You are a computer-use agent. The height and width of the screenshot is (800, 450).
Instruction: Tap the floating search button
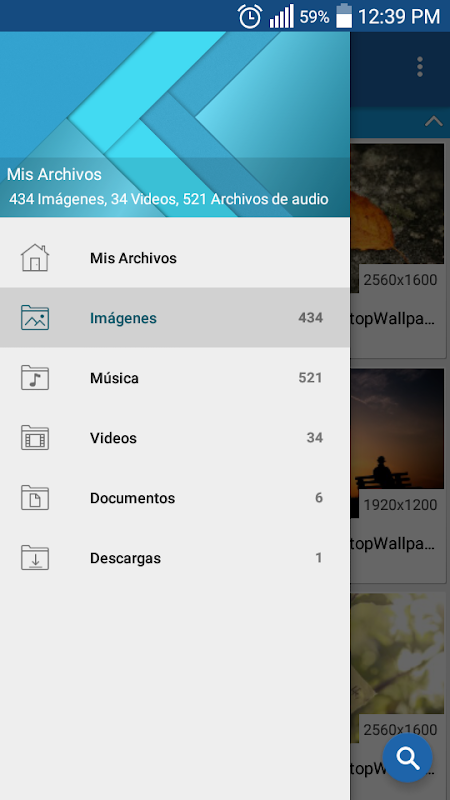tap(408, 758)
